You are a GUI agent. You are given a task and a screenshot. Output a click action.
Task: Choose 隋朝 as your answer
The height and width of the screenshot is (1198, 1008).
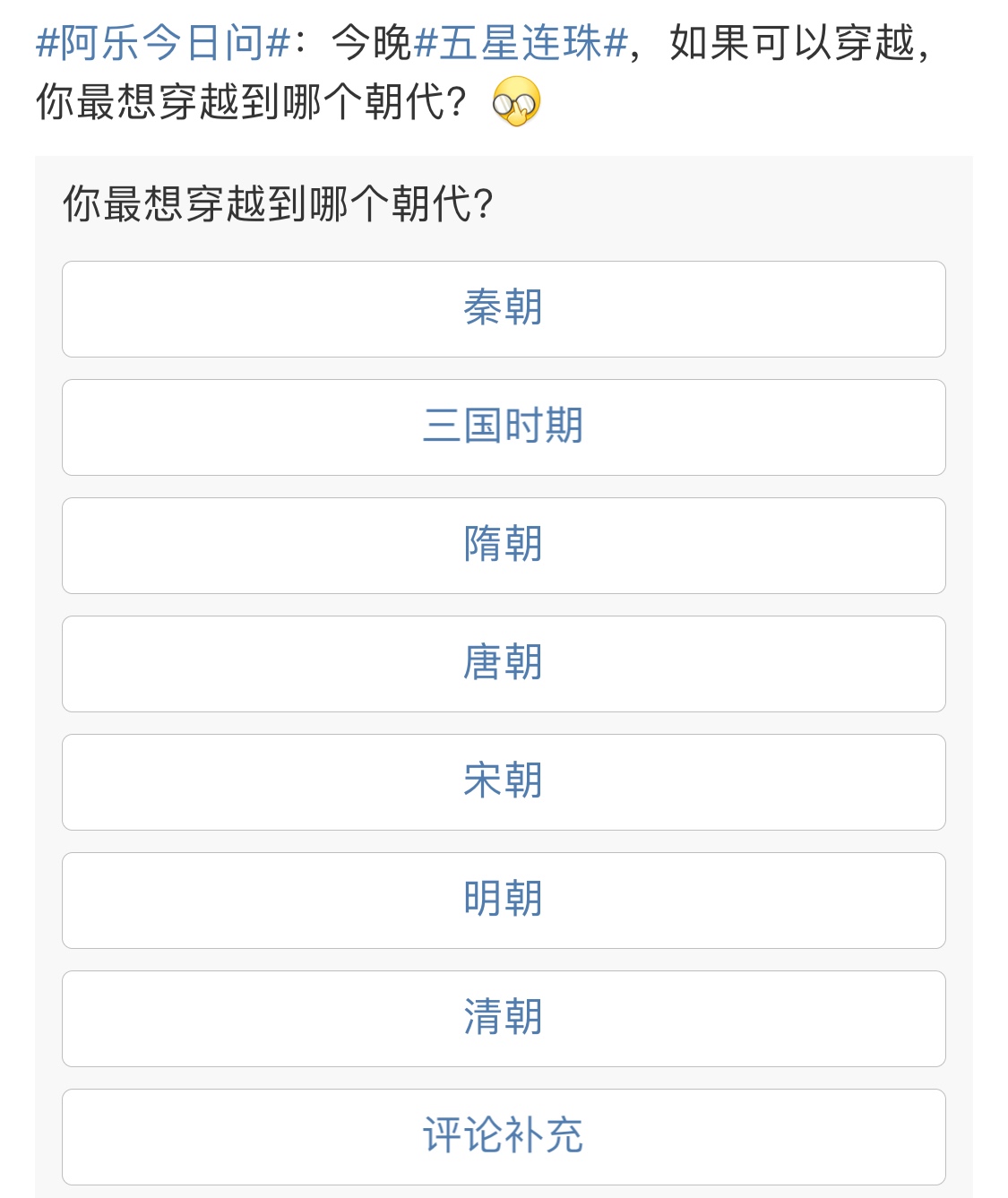pyautogui.click(x=504, y=546)
